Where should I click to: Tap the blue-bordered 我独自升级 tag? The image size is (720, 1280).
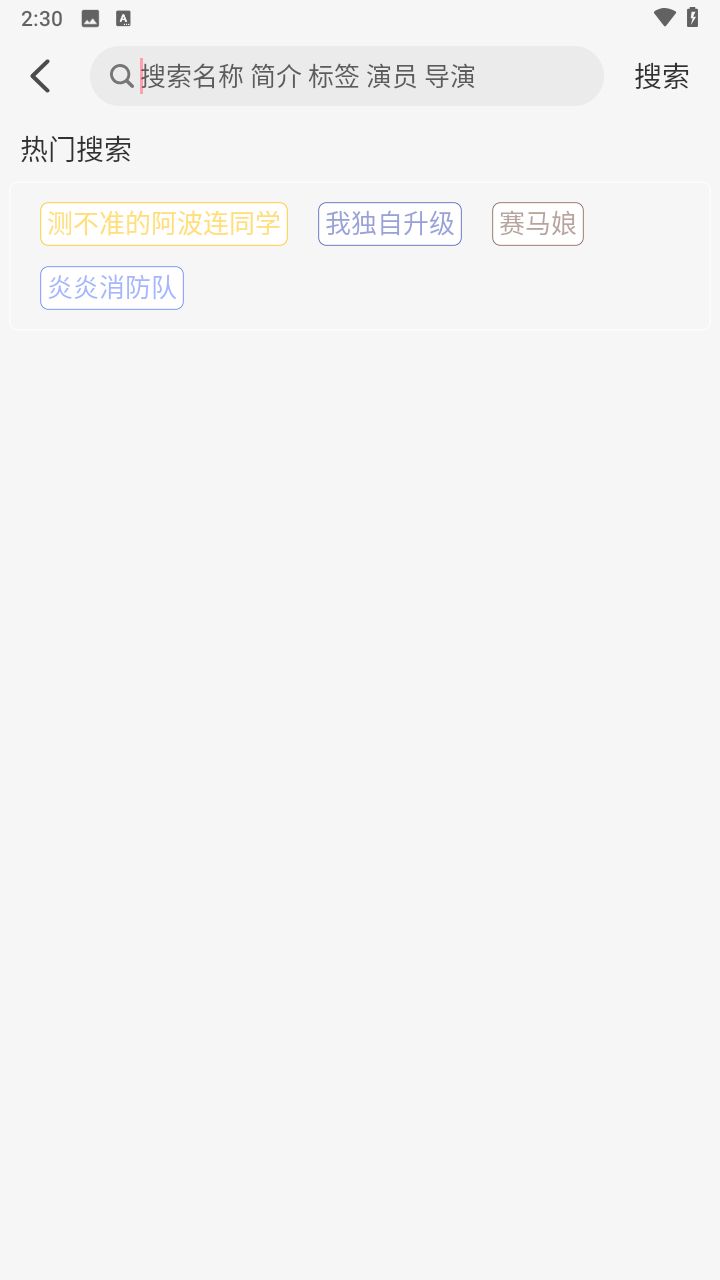point(389,223)
